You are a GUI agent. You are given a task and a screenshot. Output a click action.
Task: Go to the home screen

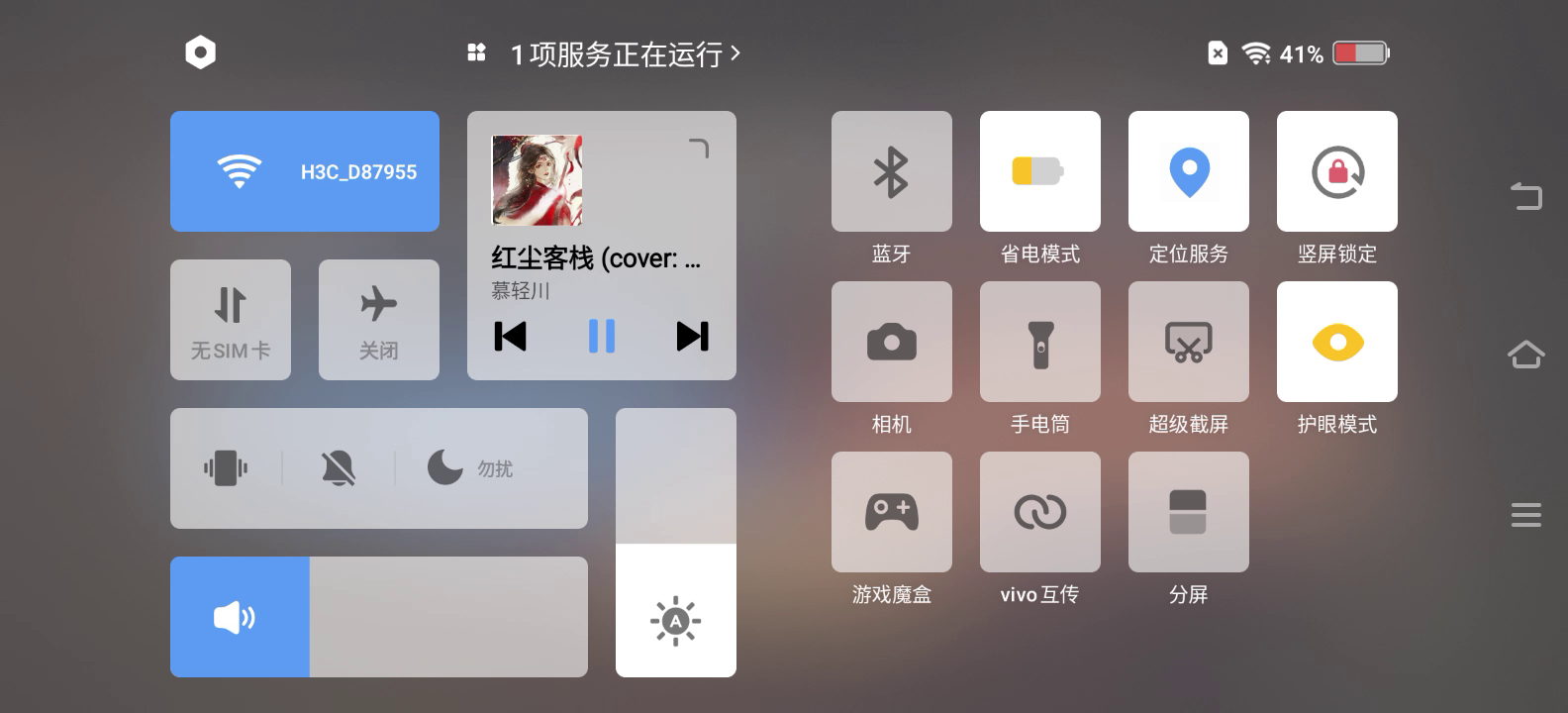[1525, 354]
